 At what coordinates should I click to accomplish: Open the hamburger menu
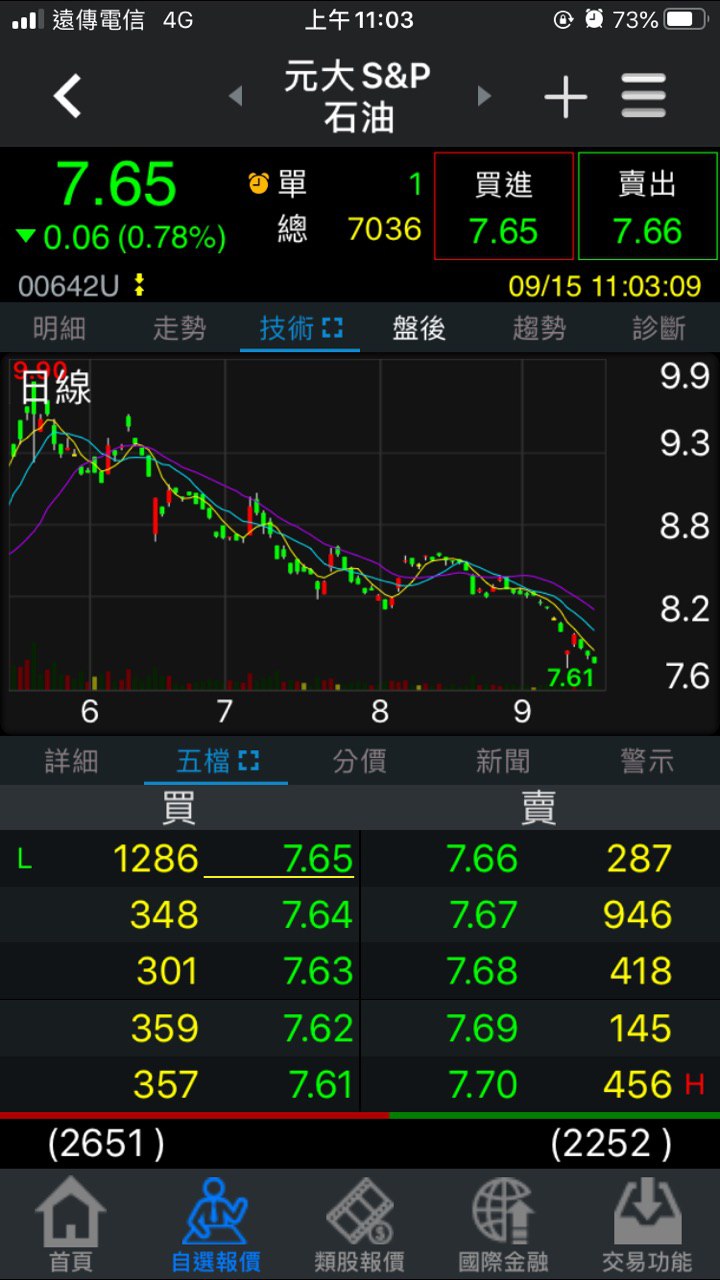coord(643,97)
